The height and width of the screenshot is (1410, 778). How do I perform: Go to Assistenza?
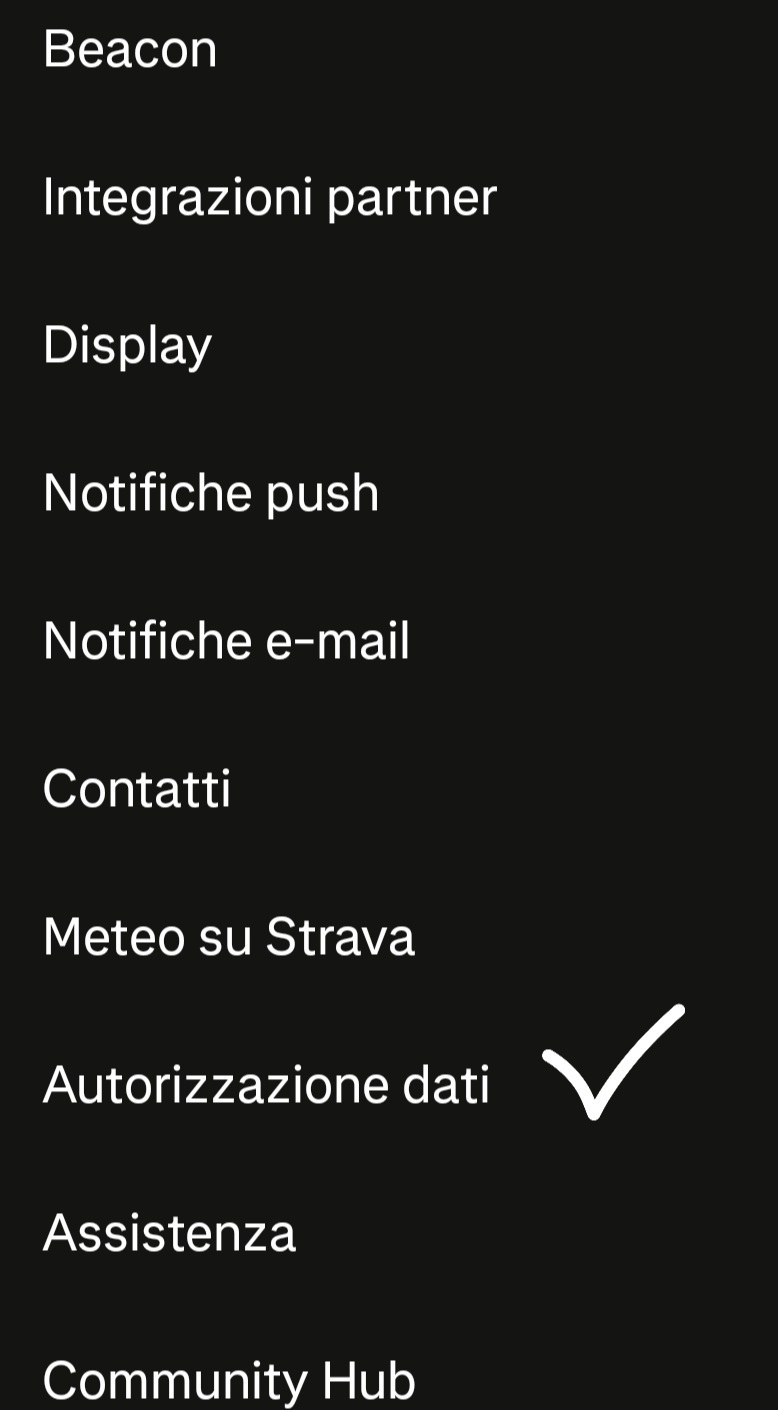(389, 1233)
